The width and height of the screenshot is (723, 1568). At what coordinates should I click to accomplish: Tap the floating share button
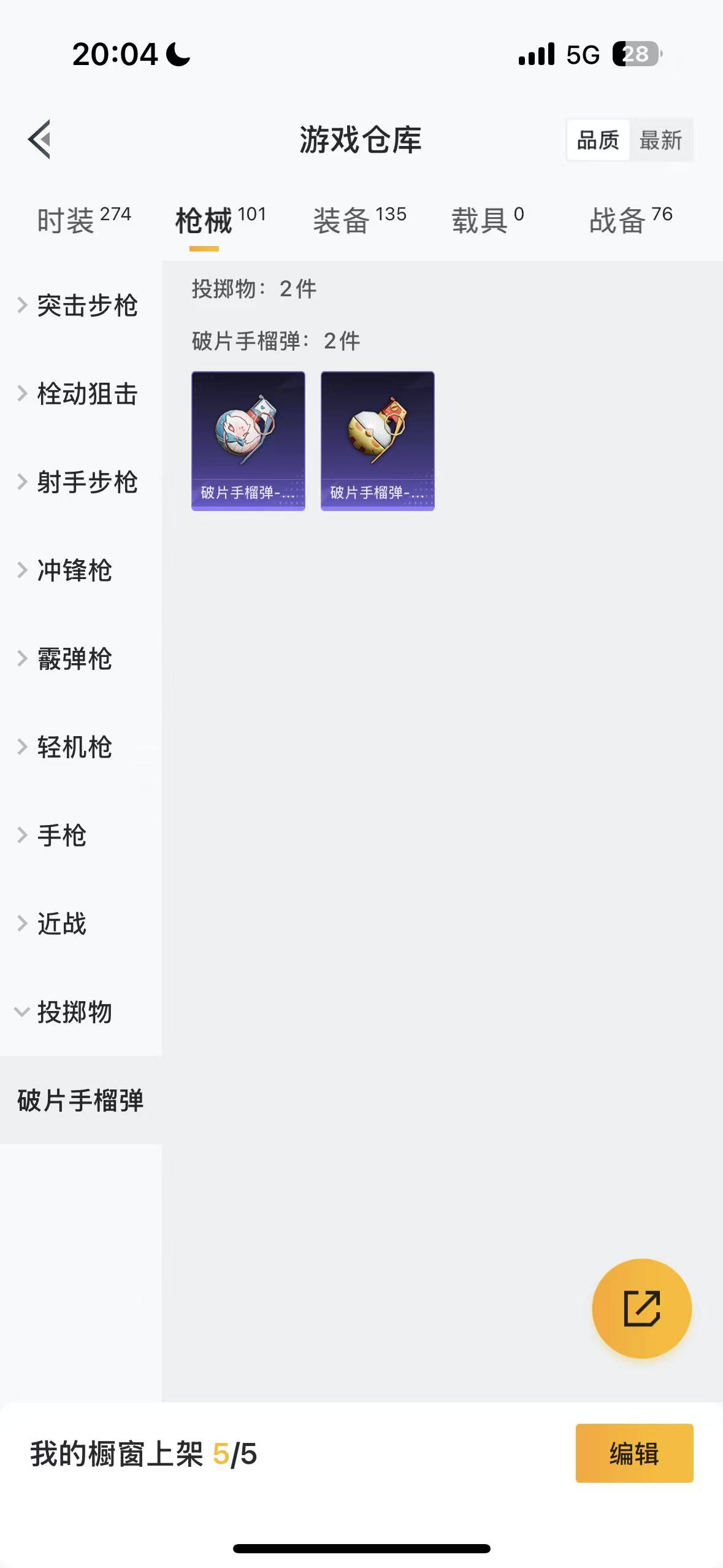click(x=641, y=1309)
